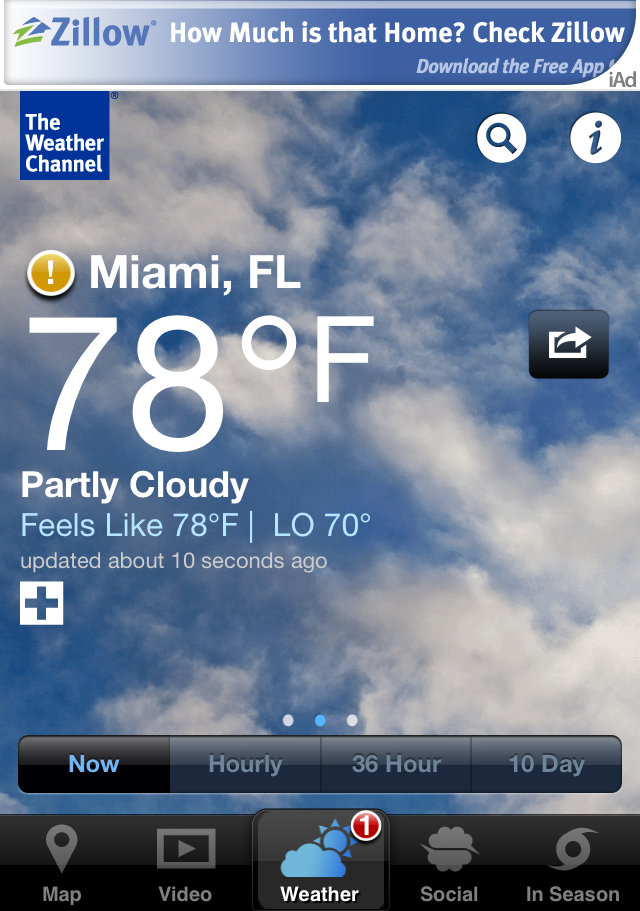Open the Map tab

tap(62, 864)
